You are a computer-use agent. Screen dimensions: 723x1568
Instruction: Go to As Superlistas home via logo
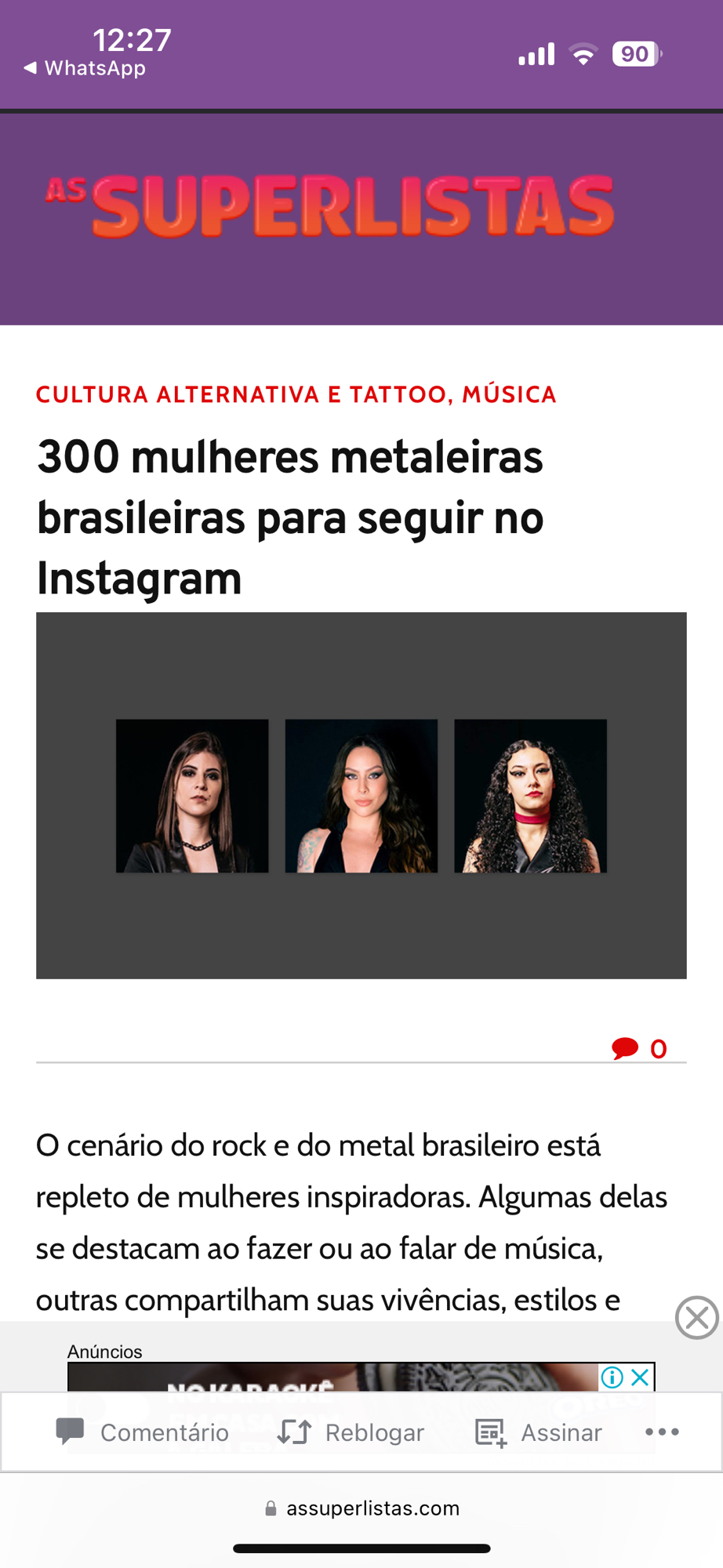(329, 205)
